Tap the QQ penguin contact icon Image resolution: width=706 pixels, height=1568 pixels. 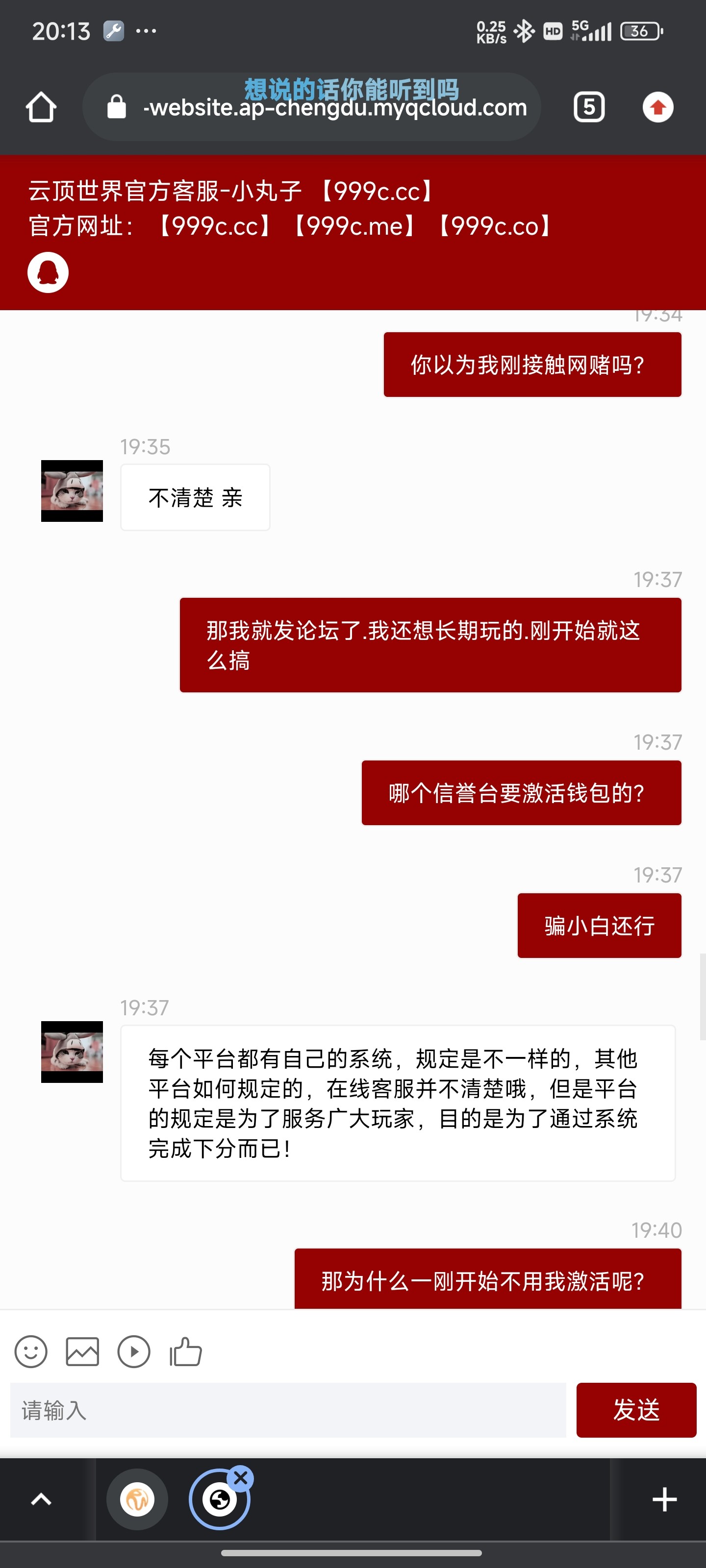pyautogui.click(x=48, y=272)
